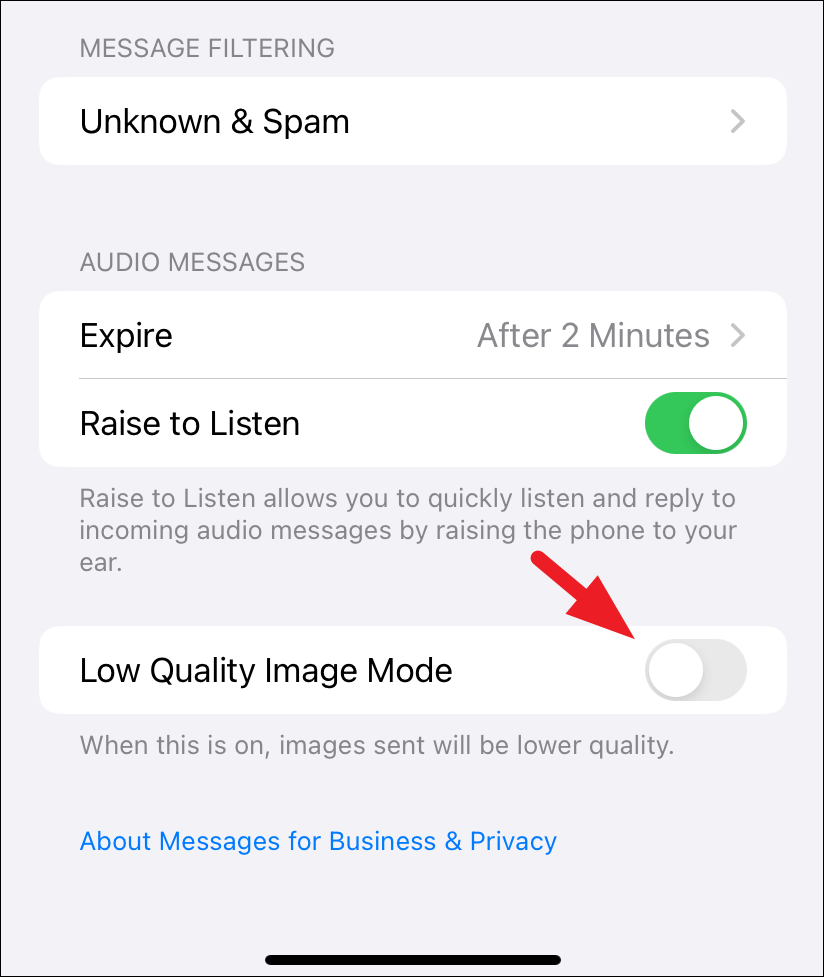Turn off Raise to Listen
Screen dimensions: 824x977
[x=696, y=423]
